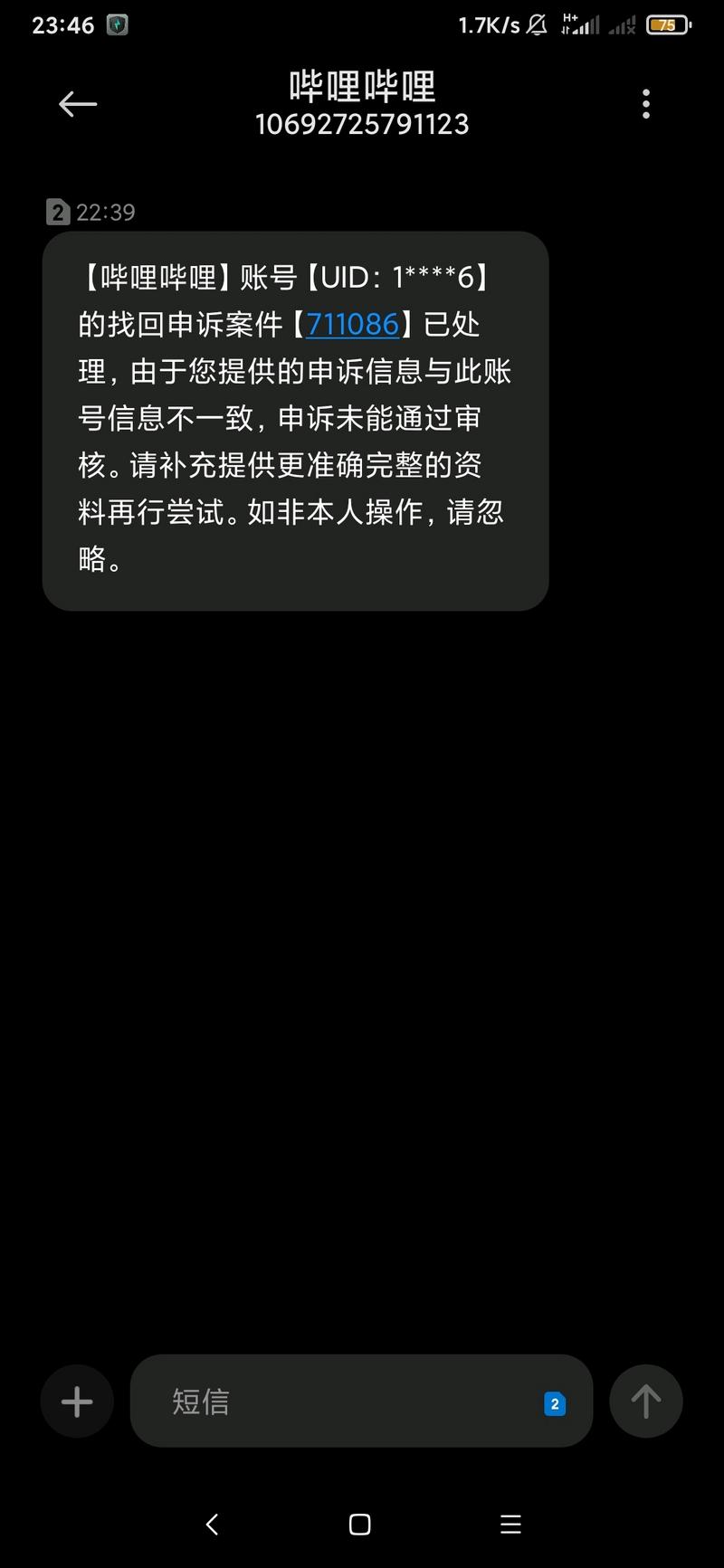Viewport: 724px width, 1568px height.
Task: Open the three-dot overflow menu
Action: [x=645, y=104]
